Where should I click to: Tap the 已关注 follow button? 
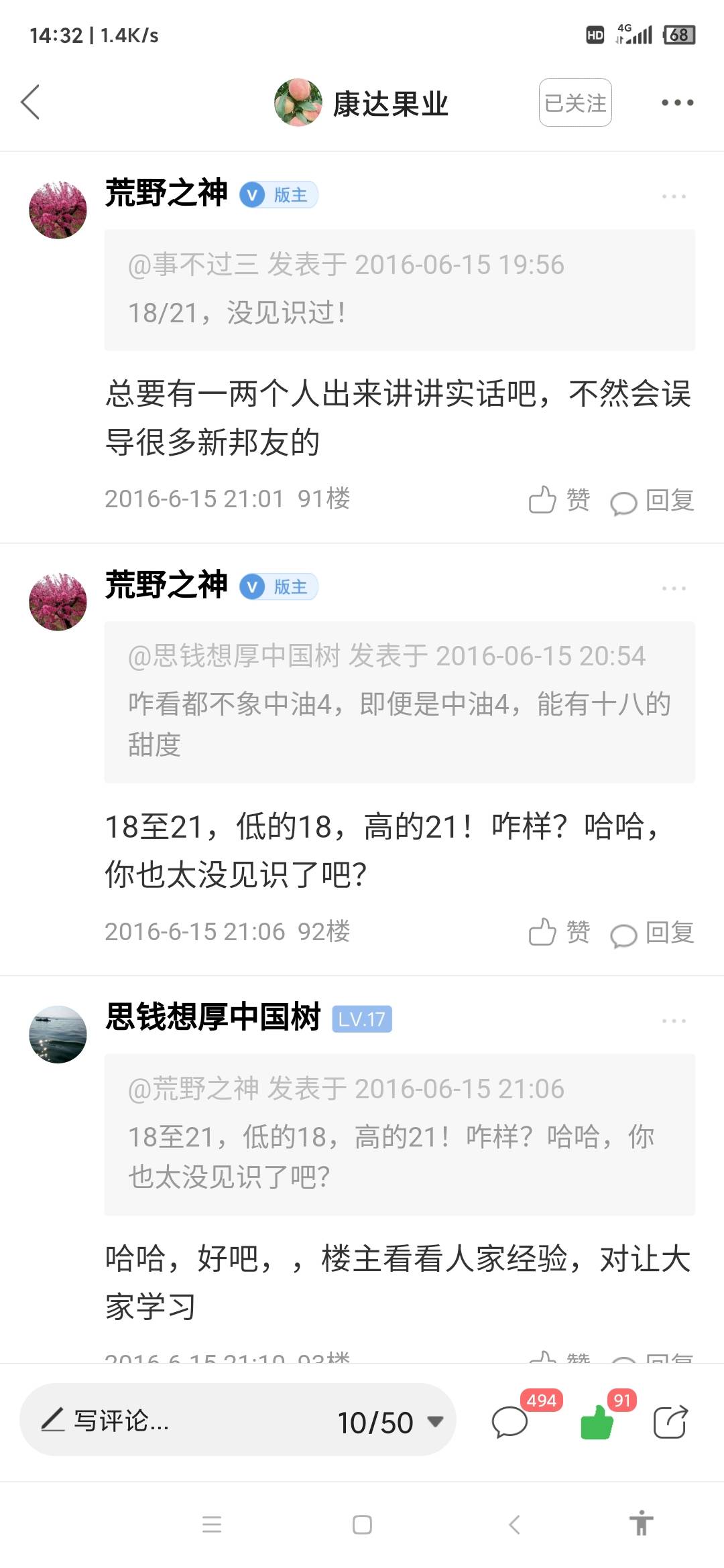[x=575, y=103]
